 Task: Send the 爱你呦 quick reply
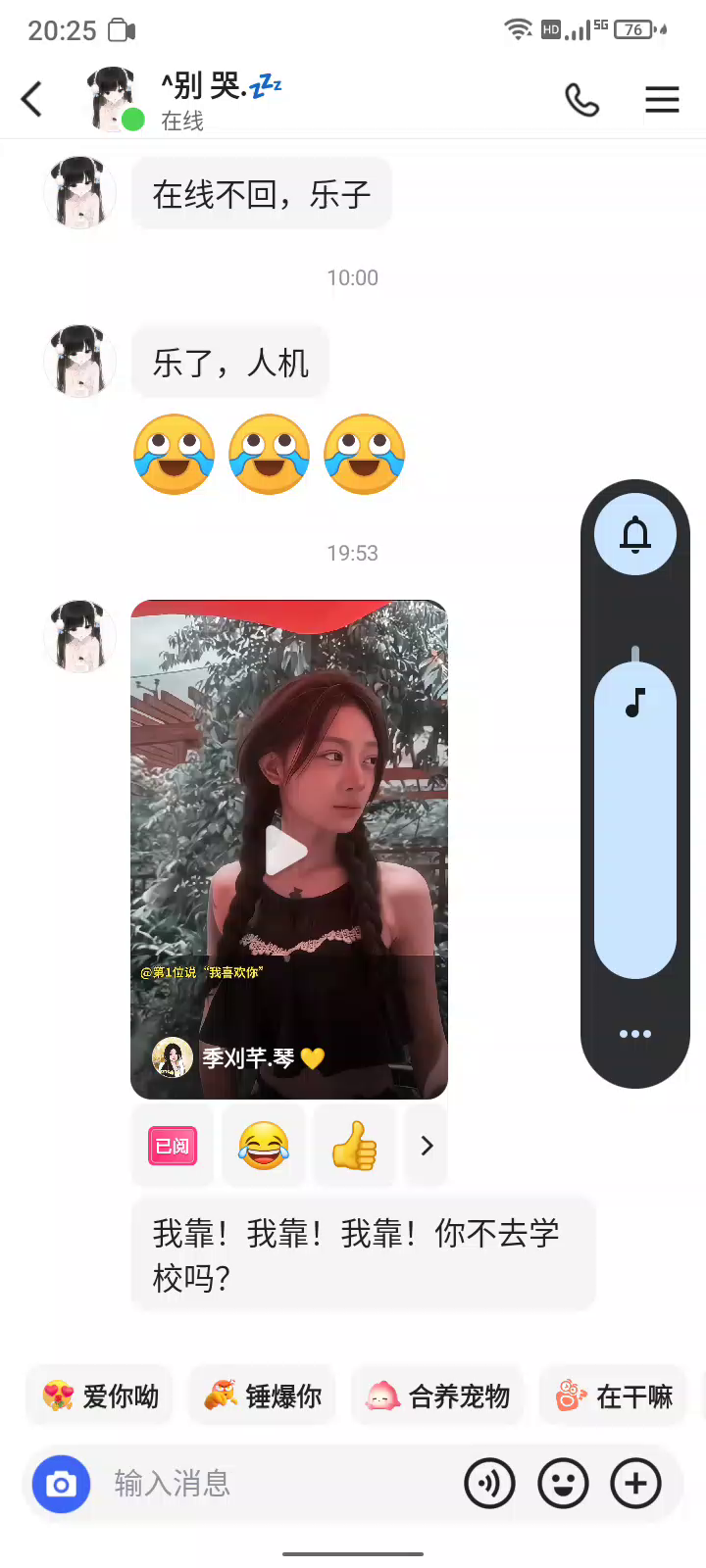100,1396
